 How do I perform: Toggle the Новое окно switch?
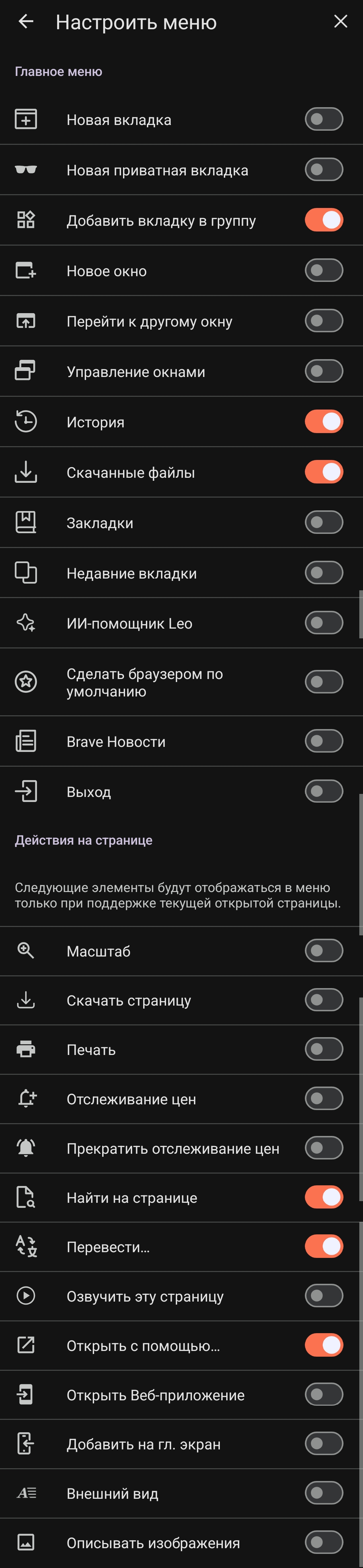point(323,270)
